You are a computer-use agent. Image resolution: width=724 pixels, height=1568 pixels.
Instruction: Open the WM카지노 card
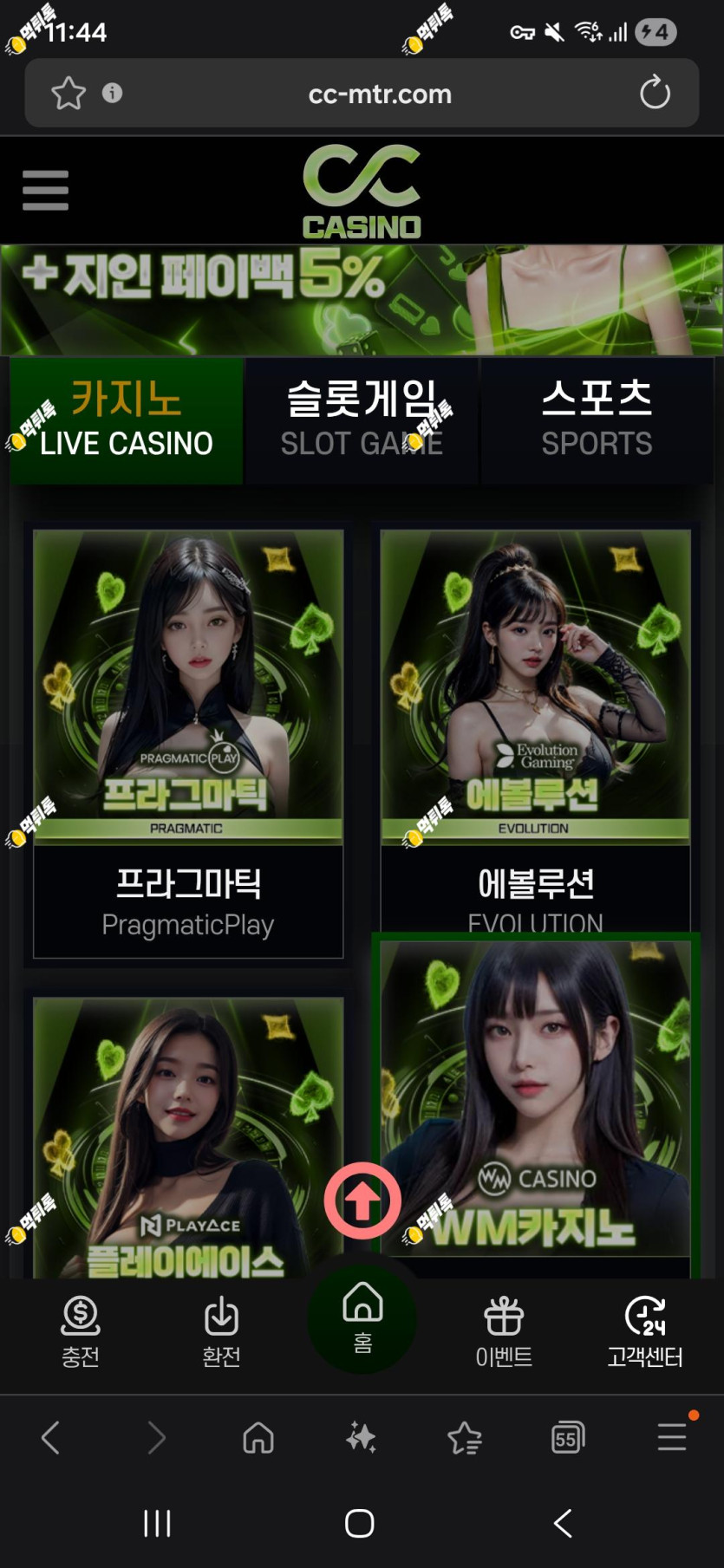[535, 1105]
